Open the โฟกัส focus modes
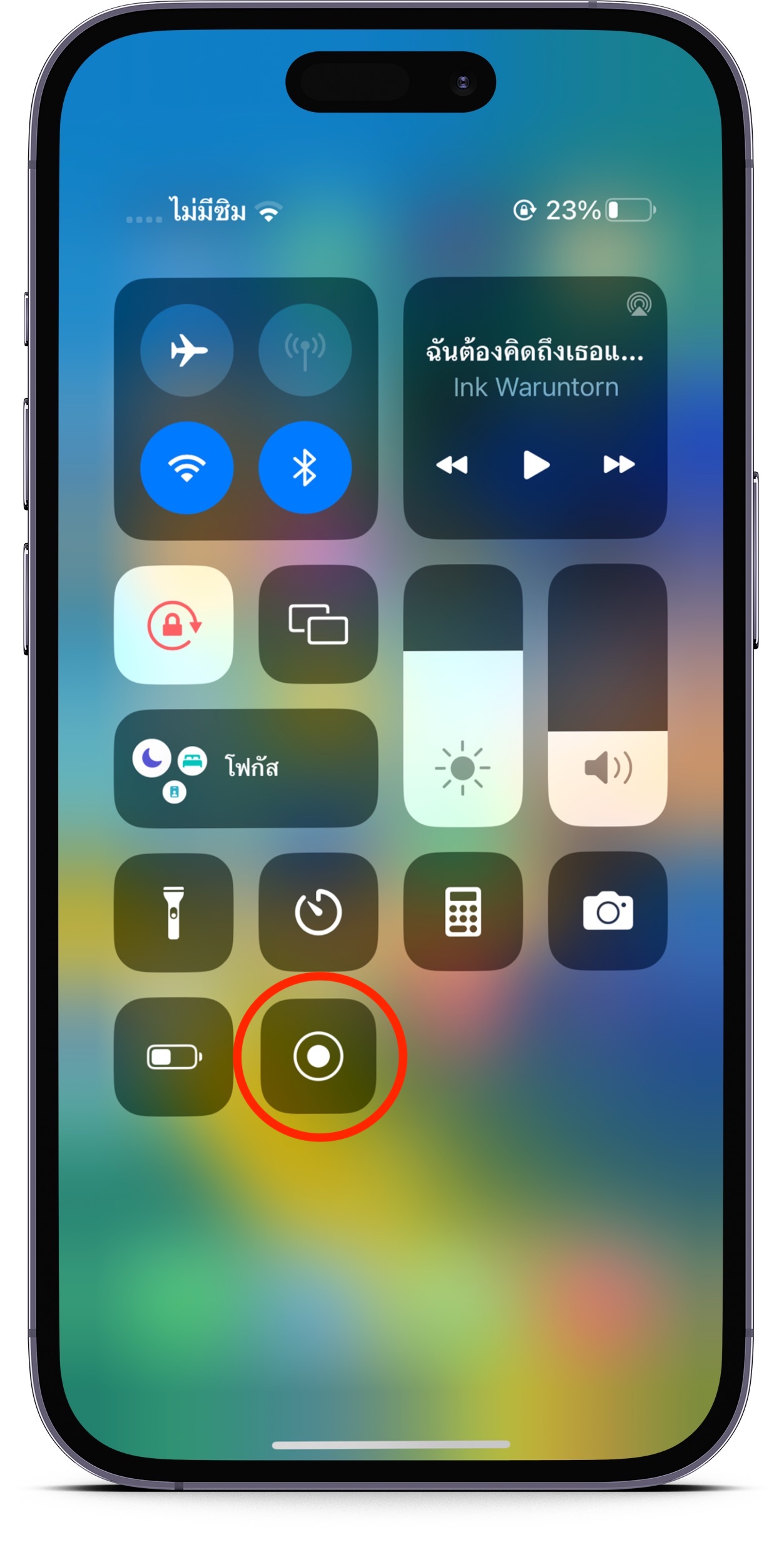The height and width of the screenshot is (1542, 784). point(245,768)
